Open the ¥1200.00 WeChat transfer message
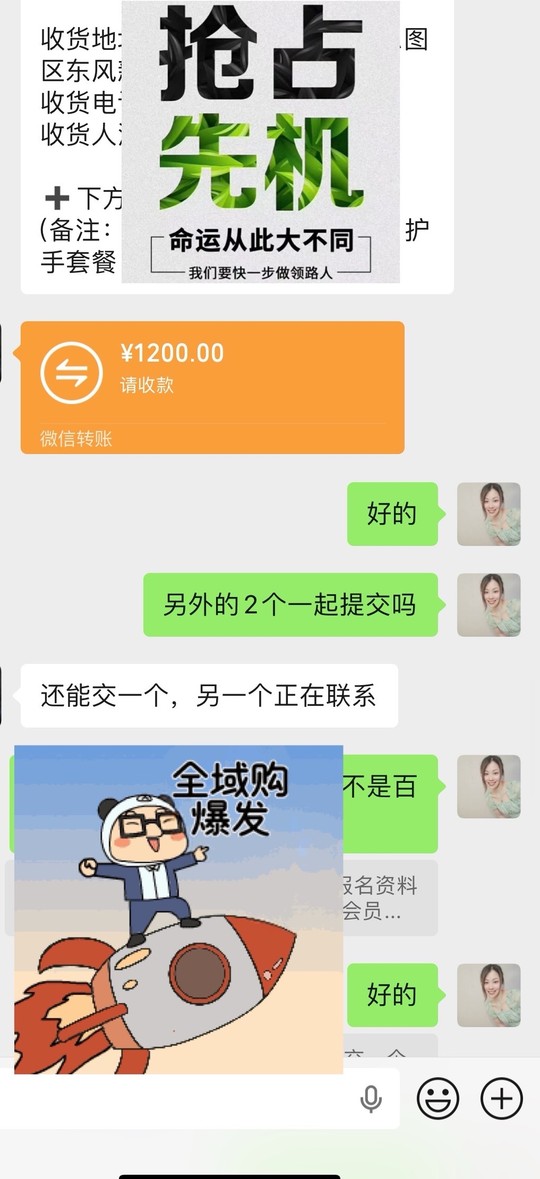540x1179 pixels. tap(212, 387)
